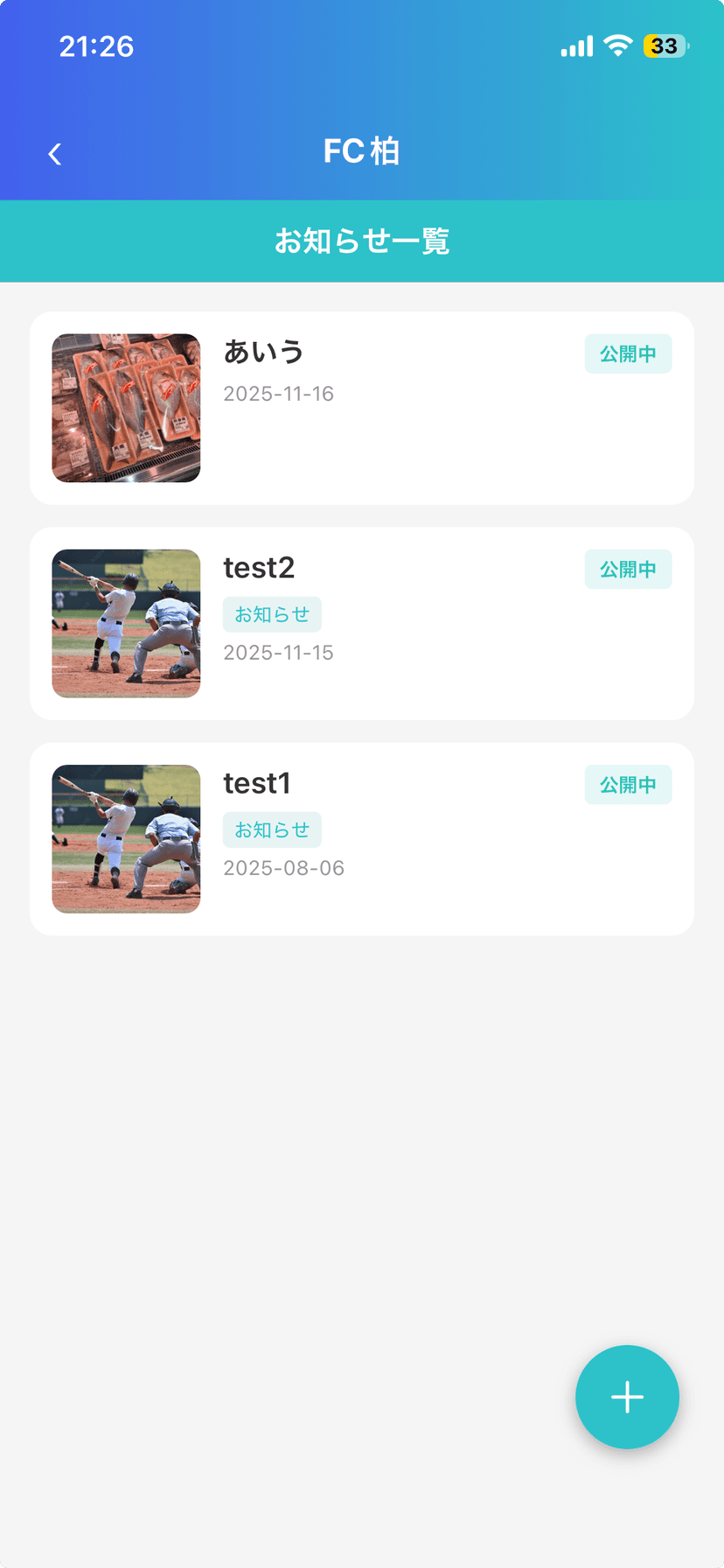Viewport: 724px width, 1568px height.
Task: Tap the back chevron in the header
Action: (55, 152)
